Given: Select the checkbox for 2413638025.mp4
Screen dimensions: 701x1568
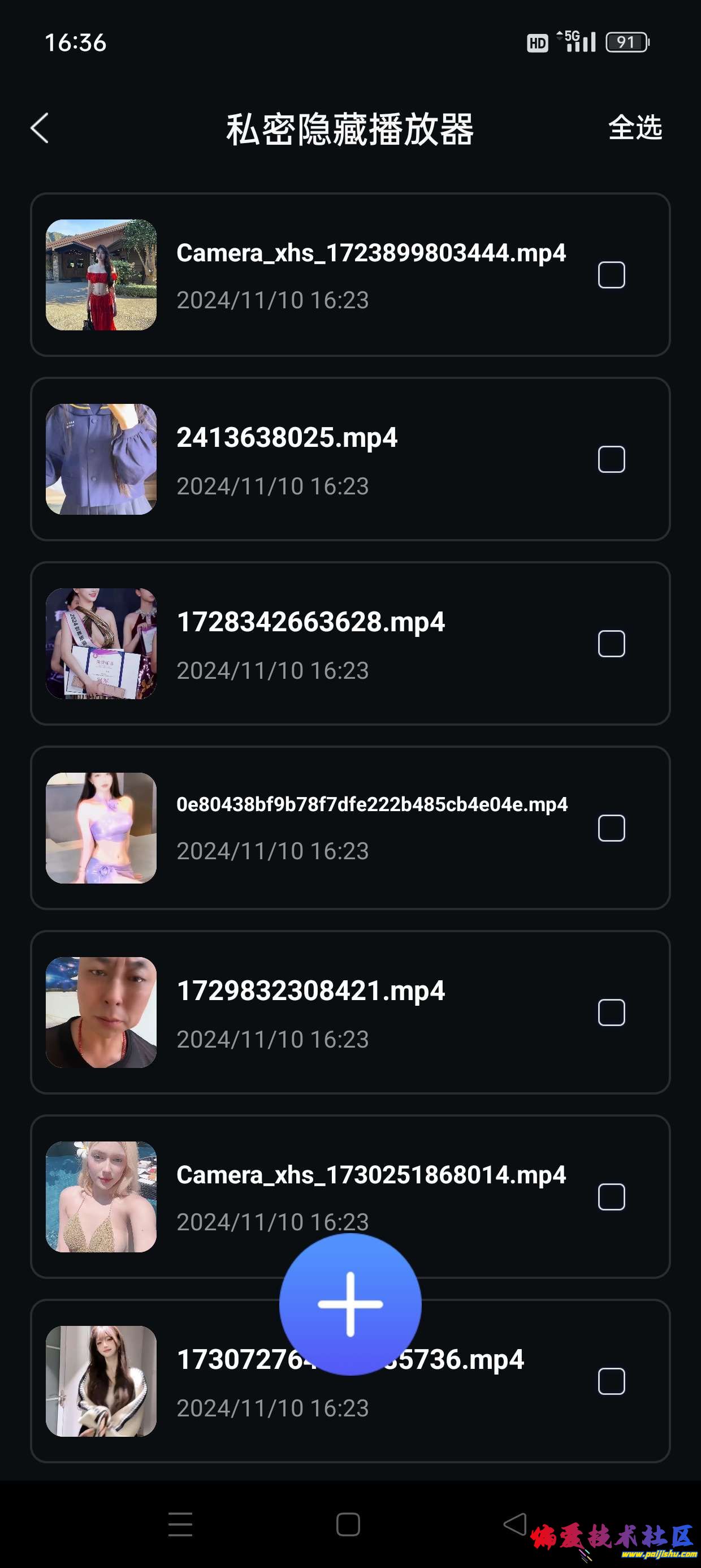Looking at the screenshot, I should click(x=611, y=459).
